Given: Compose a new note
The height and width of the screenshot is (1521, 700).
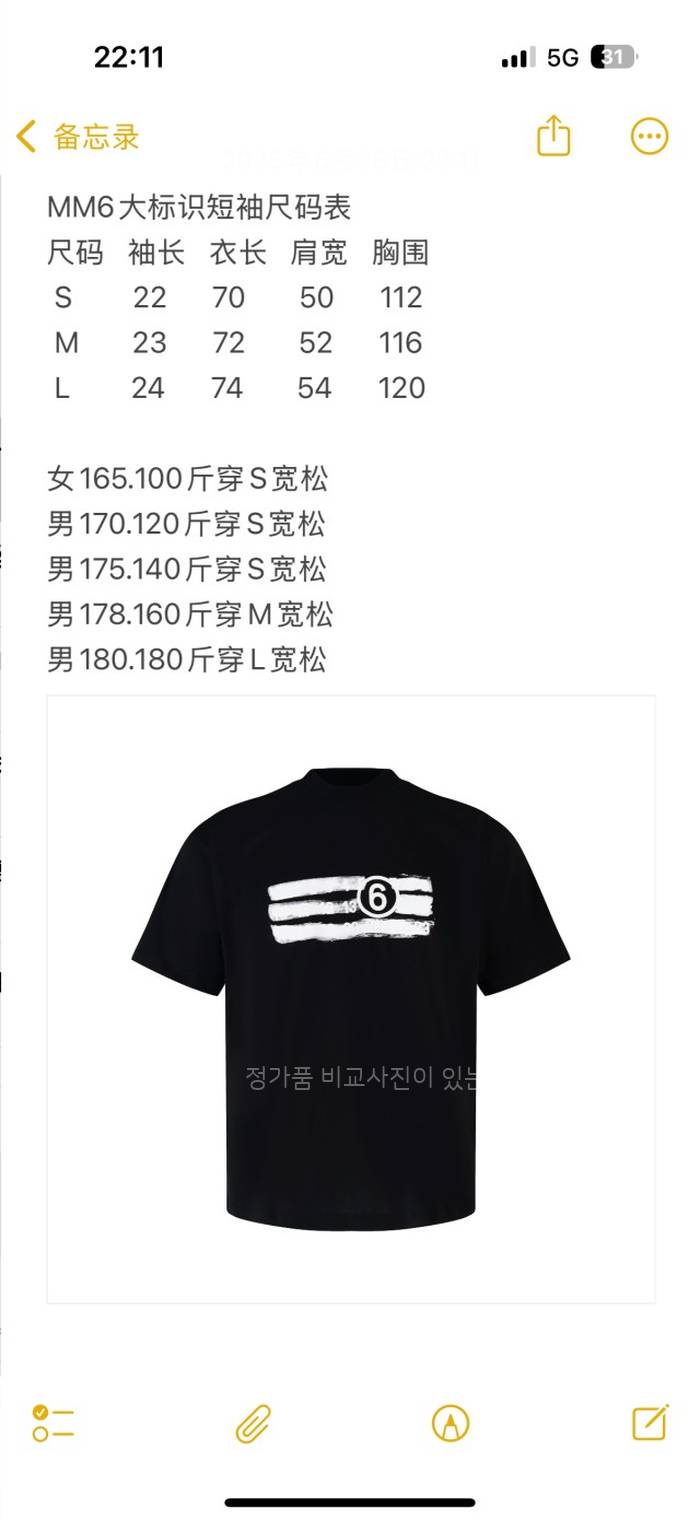Looking at the screenshot, I should coord(650,1421).
